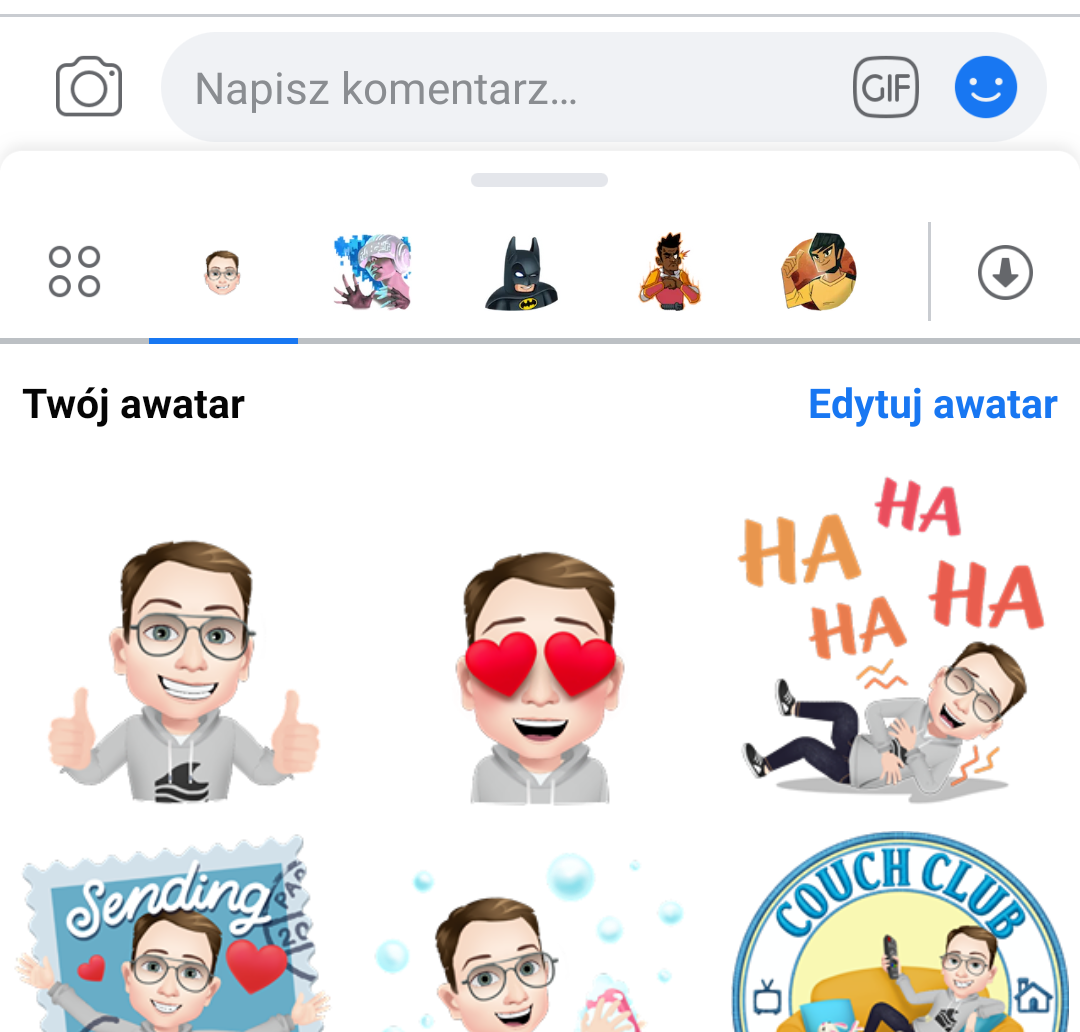
Task: Tap the Edytuj awatar link
Action: point(932,405)
